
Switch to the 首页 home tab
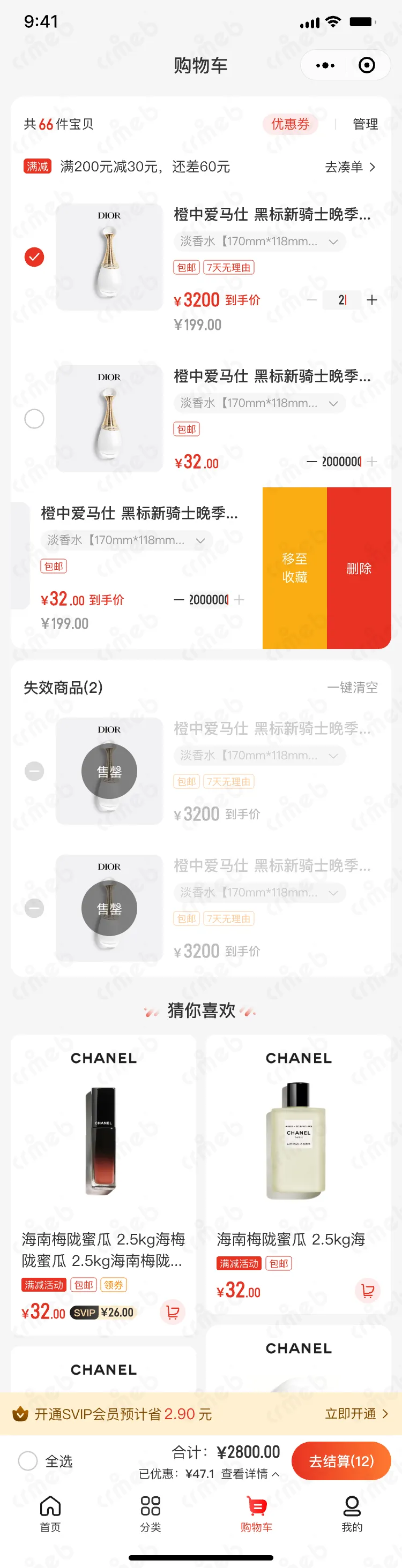[50, 1513]
